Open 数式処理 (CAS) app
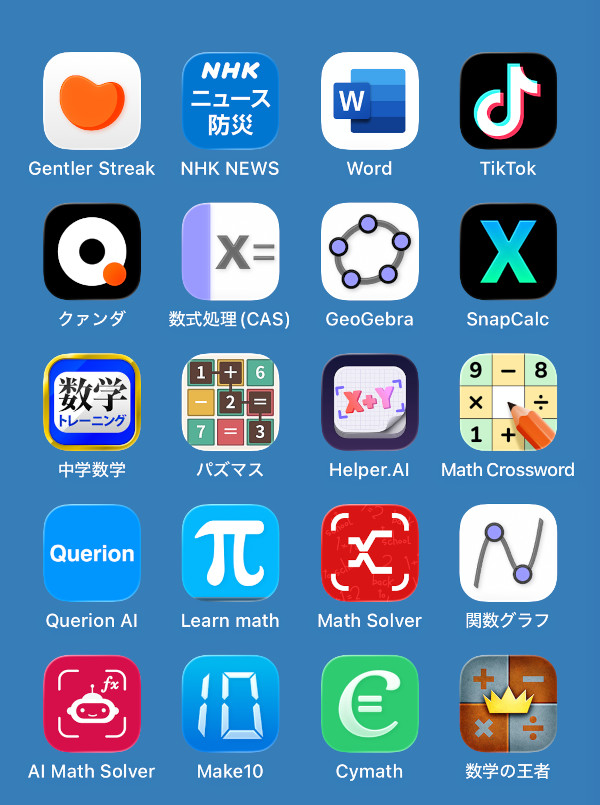The image size is (600, 805). tap(230, 252)
